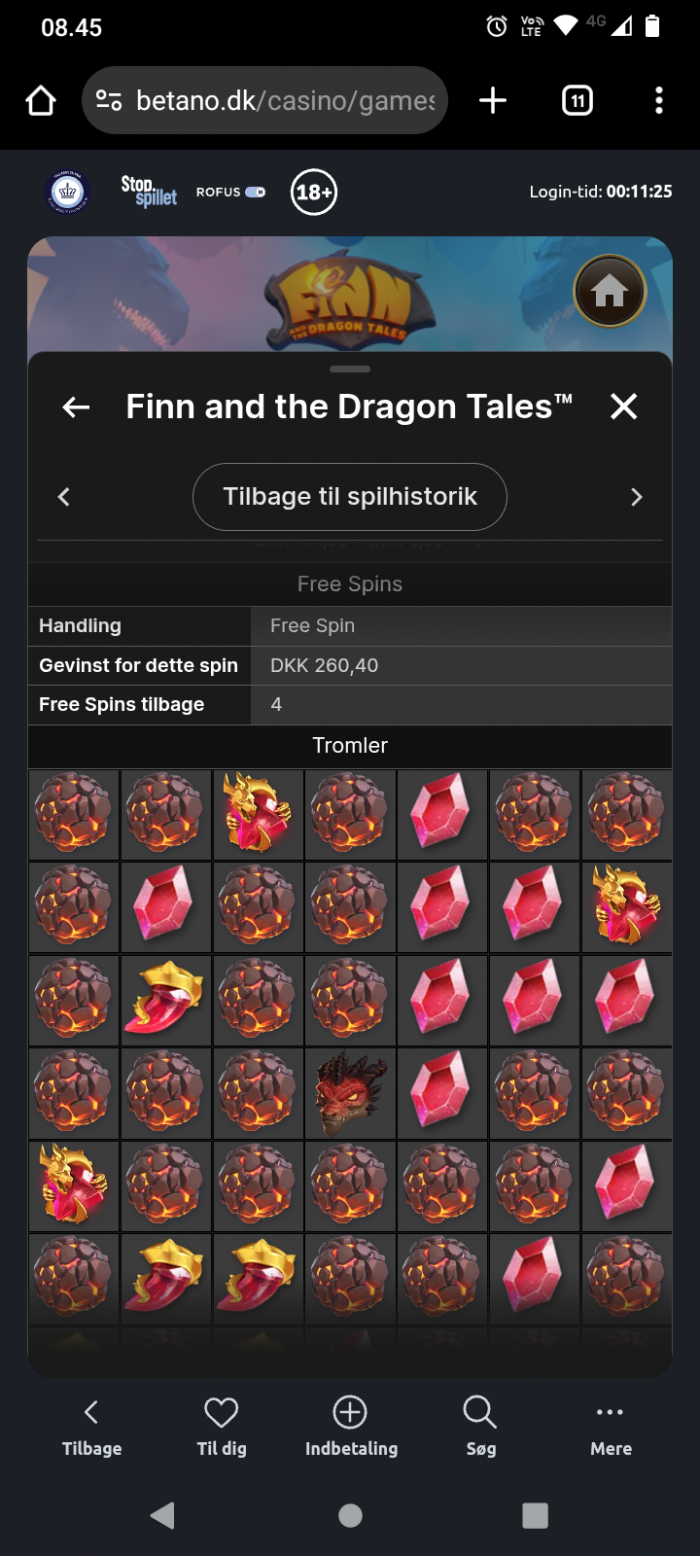Edit the betano.dk address bar
Screen dimensions: 700x1556
click(285, 101)
